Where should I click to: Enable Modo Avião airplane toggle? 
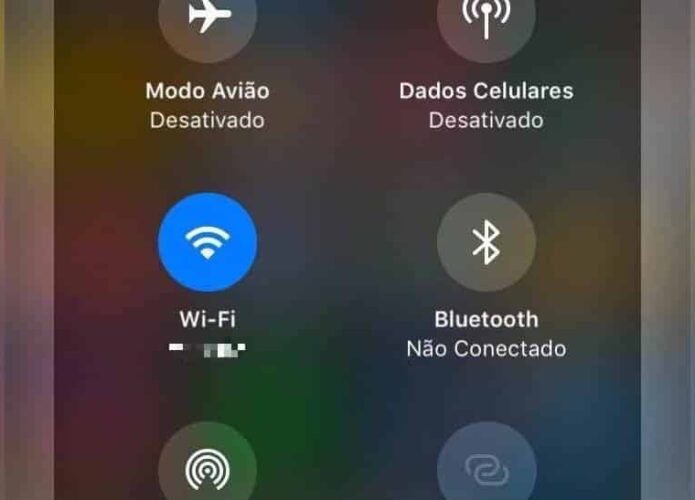pyautogui.click(x=208, y=16)
